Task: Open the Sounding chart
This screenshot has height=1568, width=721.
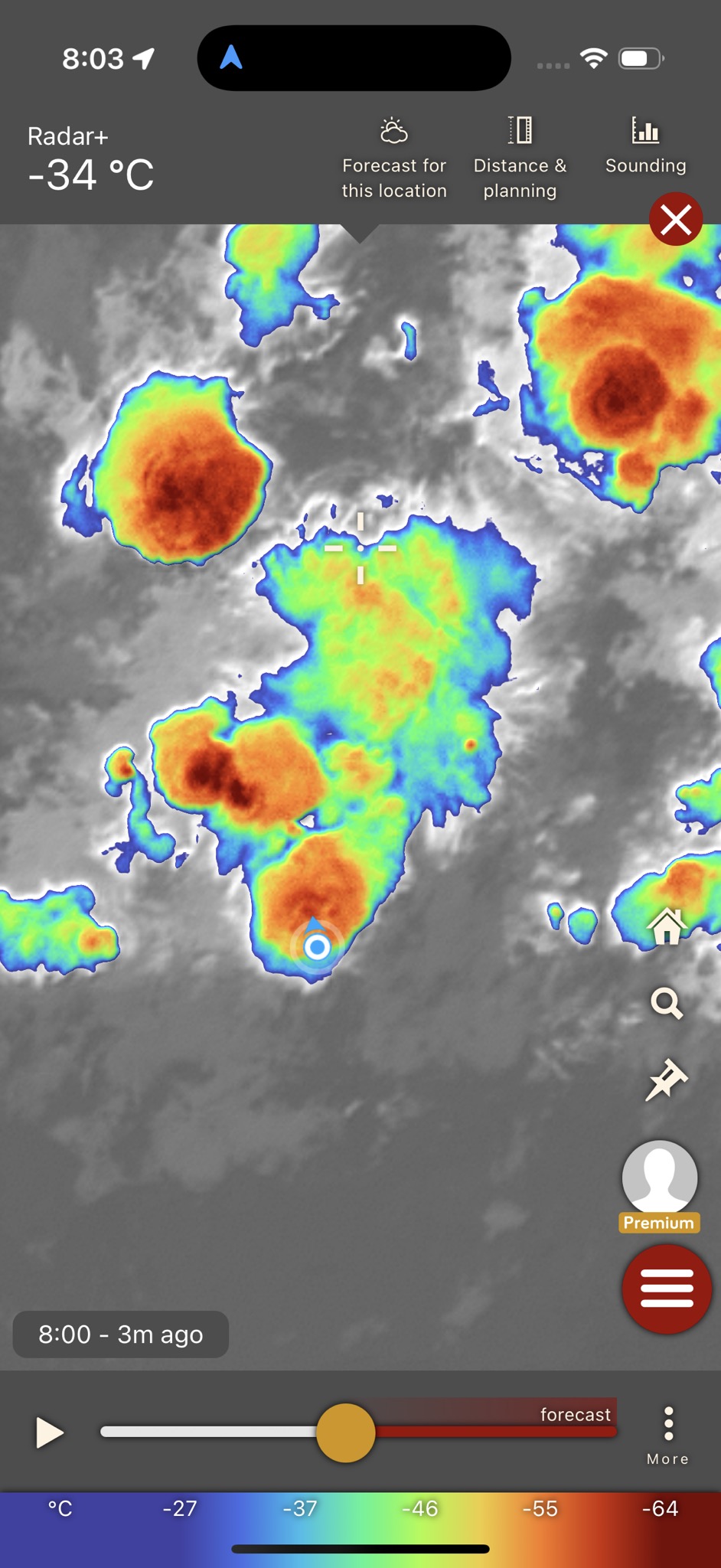Action: point(645,145)
